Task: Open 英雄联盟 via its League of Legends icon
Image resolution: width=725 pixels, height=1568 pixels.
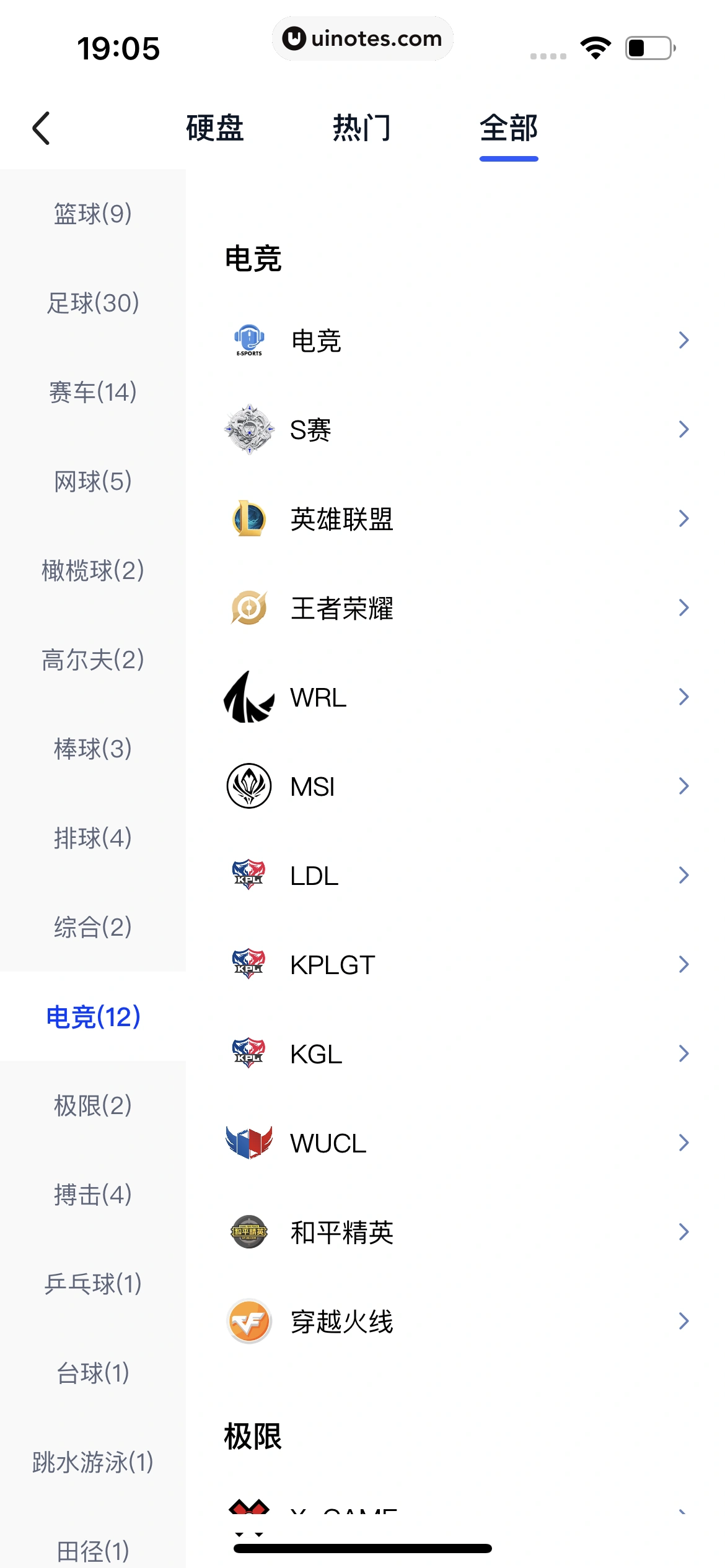Action: [x=248, y=518]
